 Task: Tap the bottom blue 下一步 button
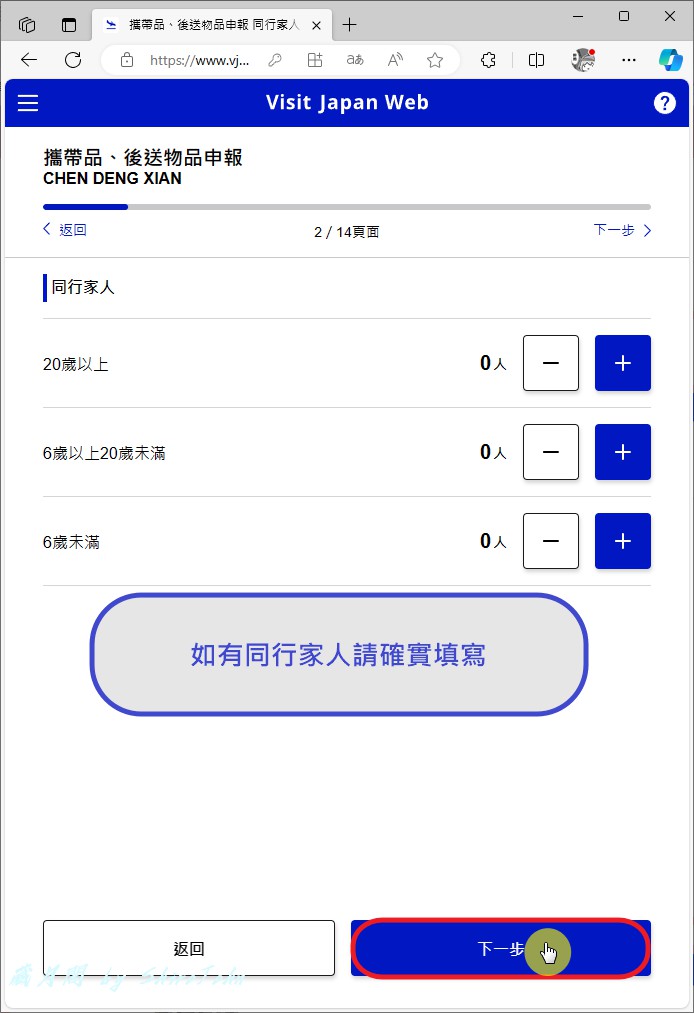[500, 948]
